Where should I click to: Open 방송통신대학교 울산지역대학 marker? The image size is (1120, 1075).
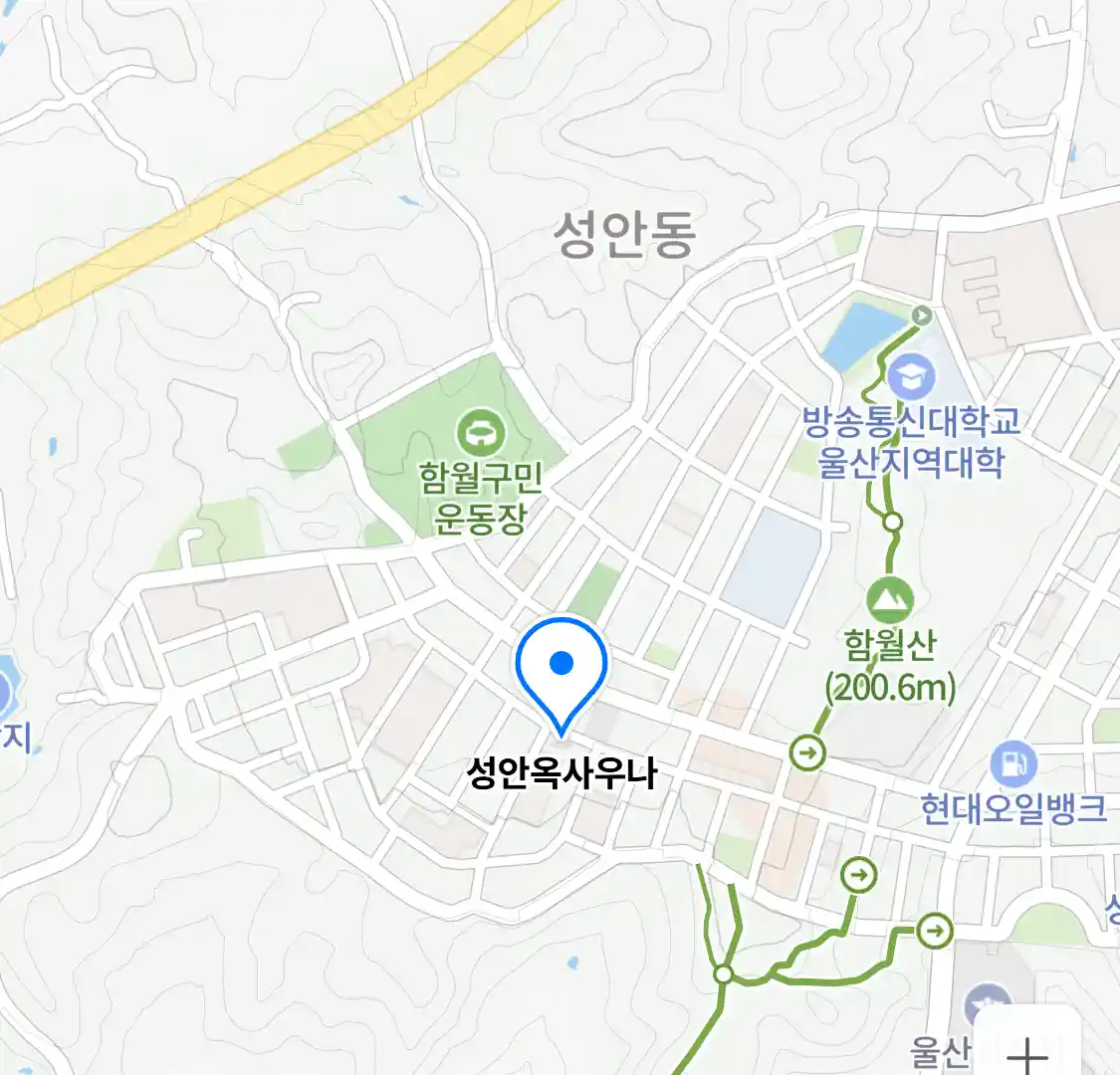pos(911,377)
